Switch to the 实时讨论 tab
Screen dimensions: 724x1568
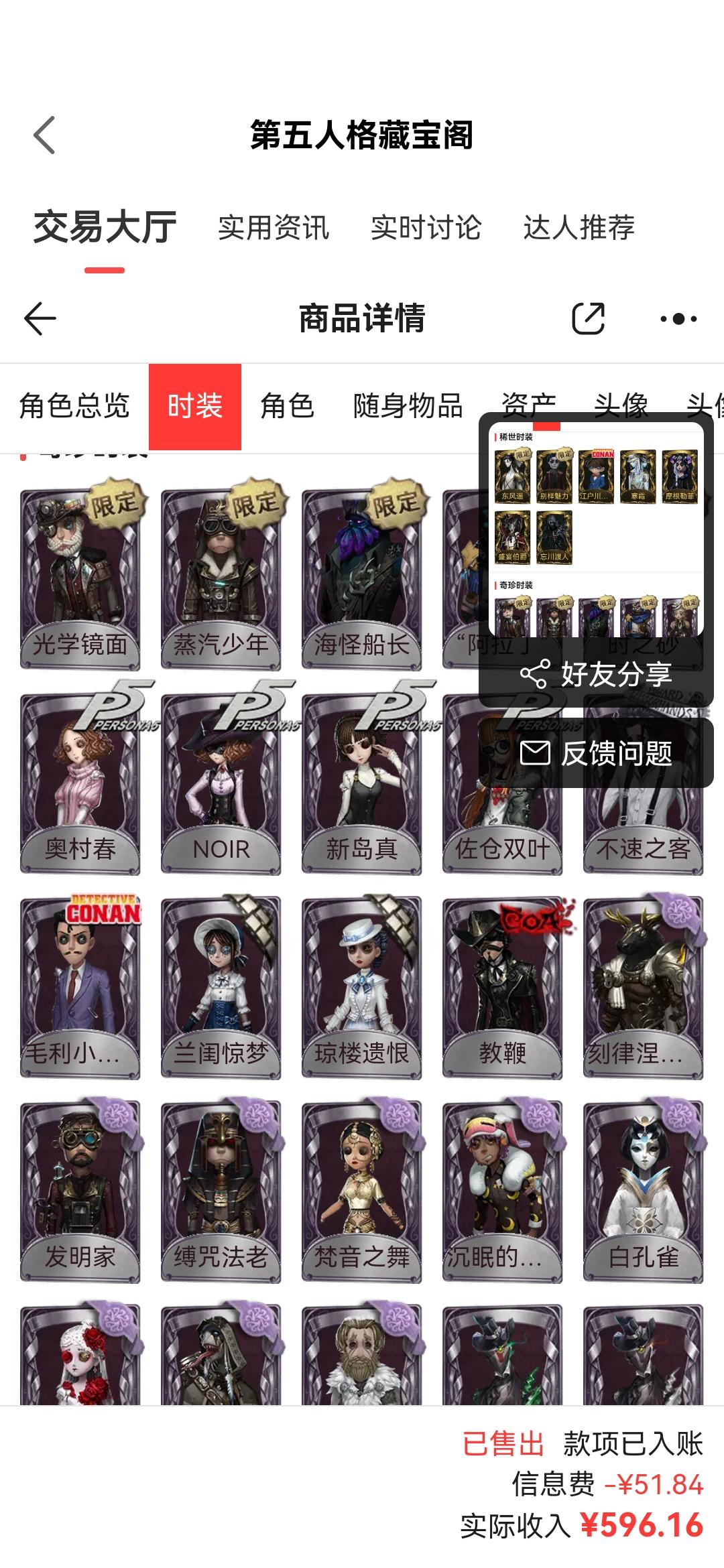(x=426, y=228)
